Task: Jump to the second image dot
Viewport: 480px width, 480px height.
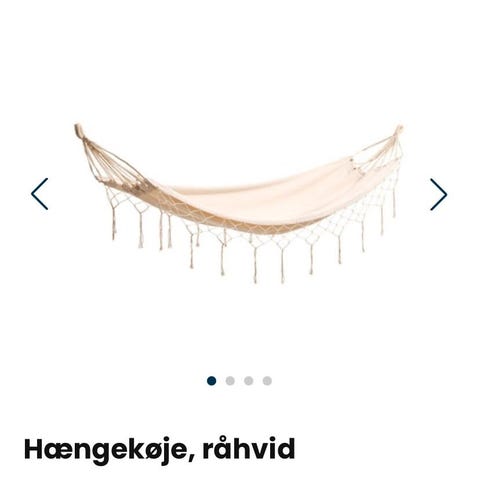Action: coord(230,381)
